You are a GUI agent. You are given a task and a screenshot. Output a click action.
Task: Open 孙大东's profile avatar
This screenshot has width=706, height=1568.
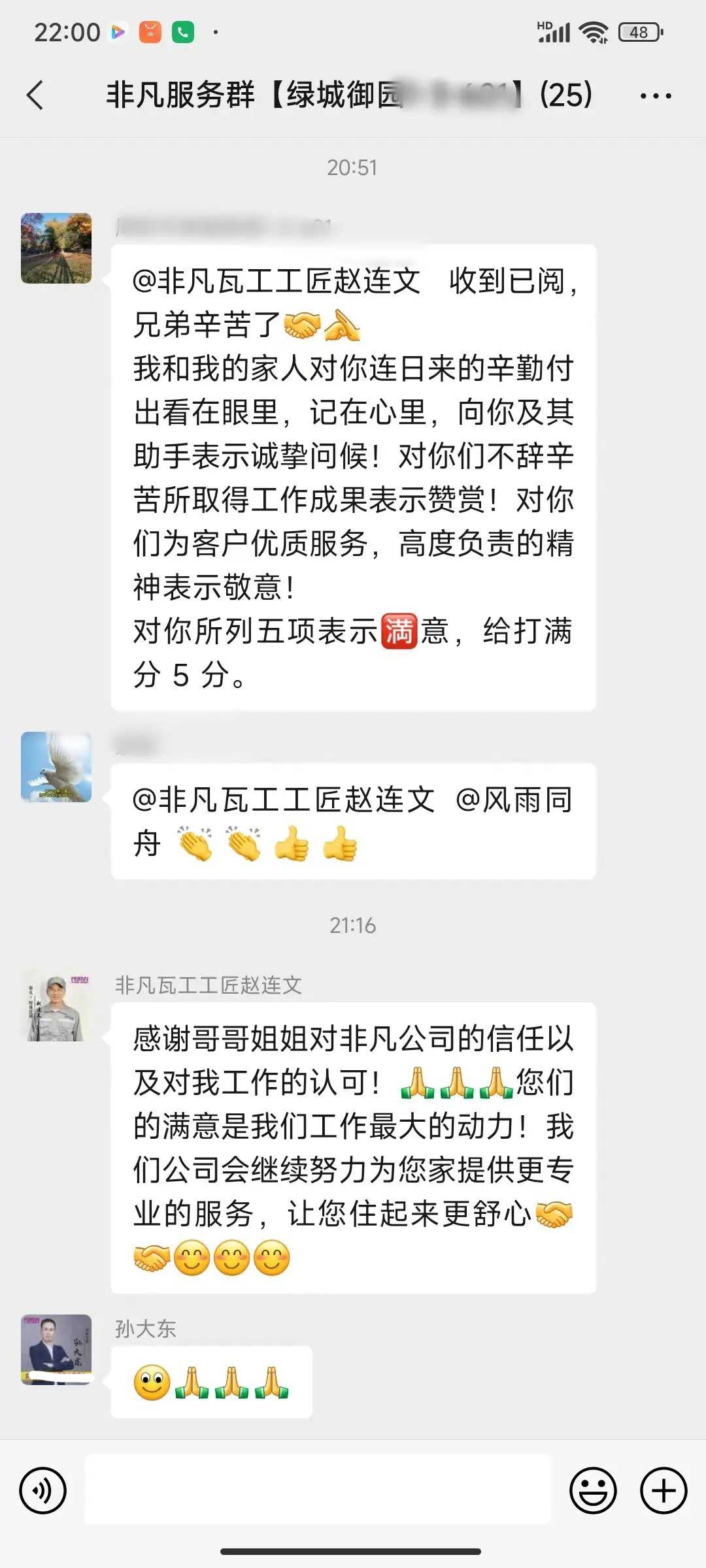point(56,1350)
